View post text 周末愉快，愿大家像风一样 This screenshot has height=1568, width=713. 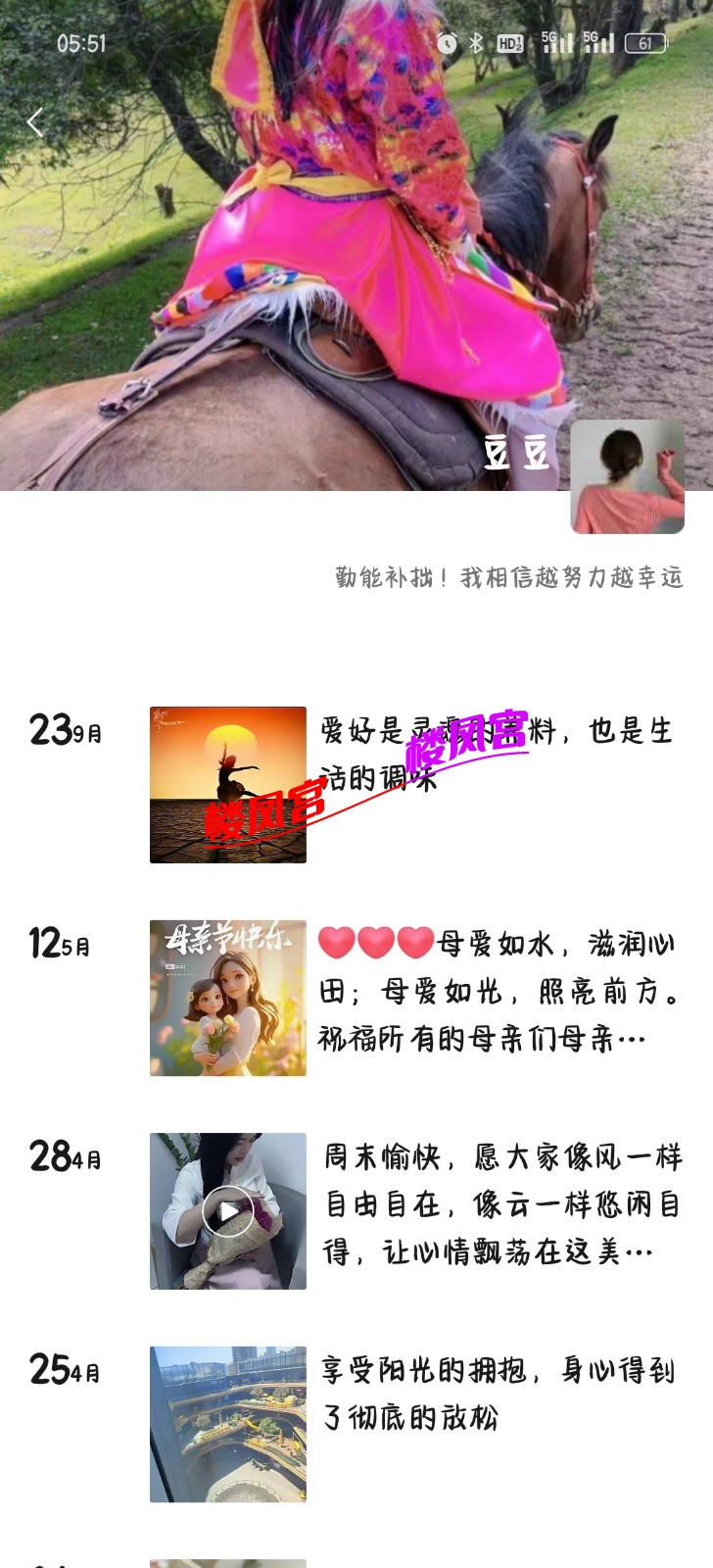(x=501, y=1204)
